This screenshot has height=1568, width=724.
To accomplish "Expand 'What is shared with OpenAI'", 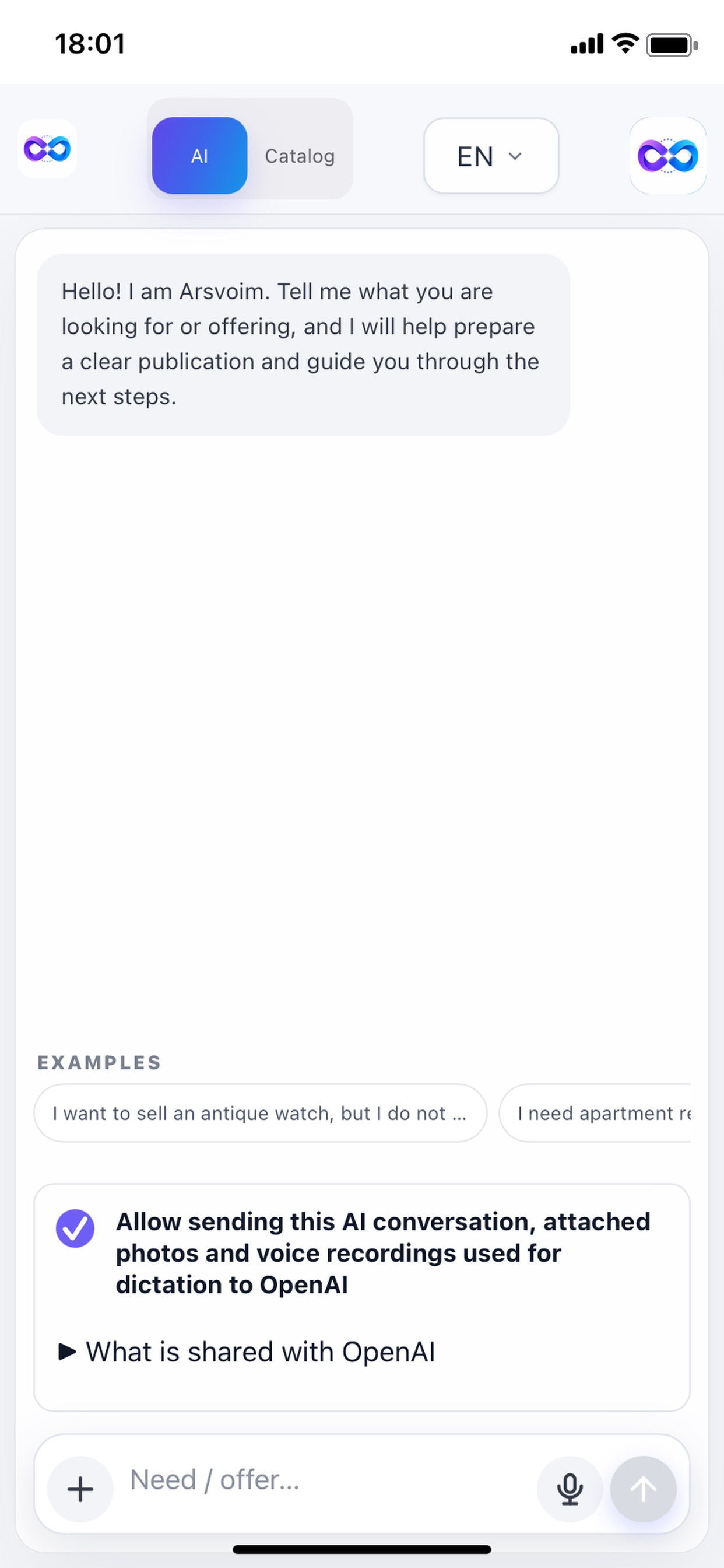I will pyautogui.click(x=247, y=1352).
